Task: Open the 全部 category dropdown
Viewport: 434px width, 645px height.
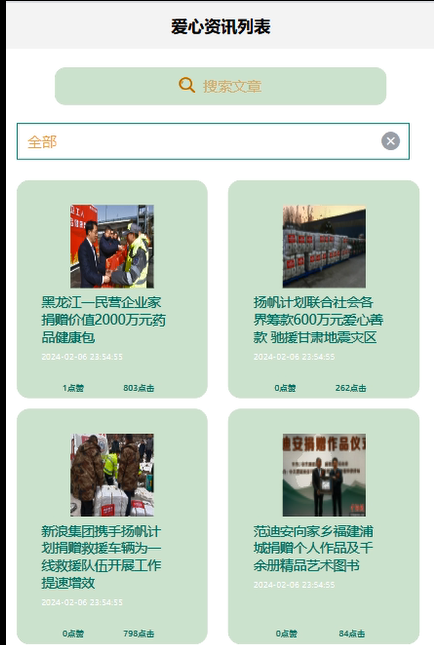Action: coord(213,141)
